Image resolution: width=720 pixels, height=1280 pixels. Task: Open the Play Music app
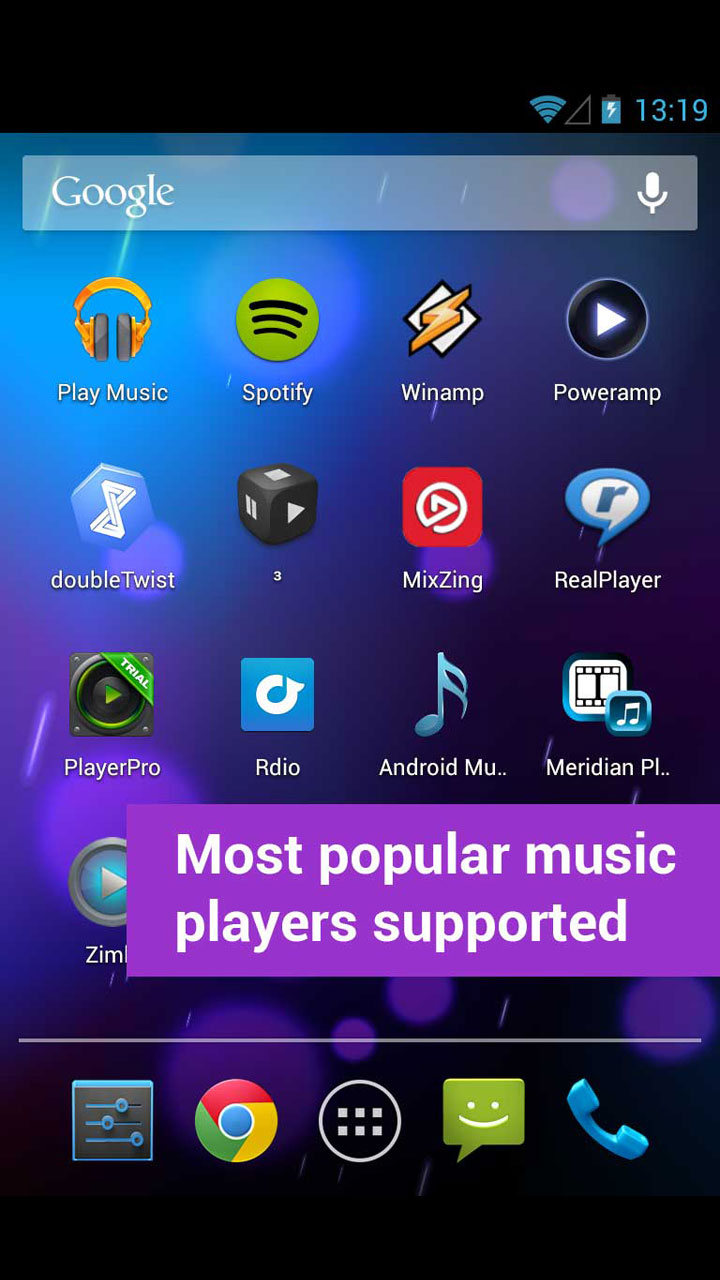pos(112,321)
